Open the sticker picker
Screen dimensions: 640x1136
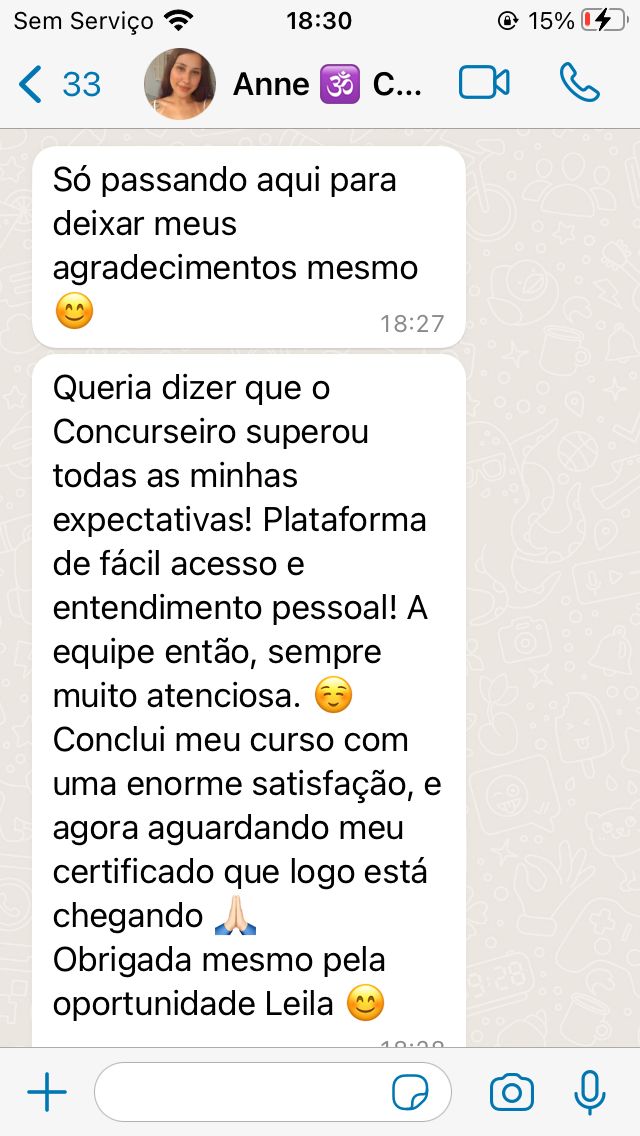tap(410, 1092)
